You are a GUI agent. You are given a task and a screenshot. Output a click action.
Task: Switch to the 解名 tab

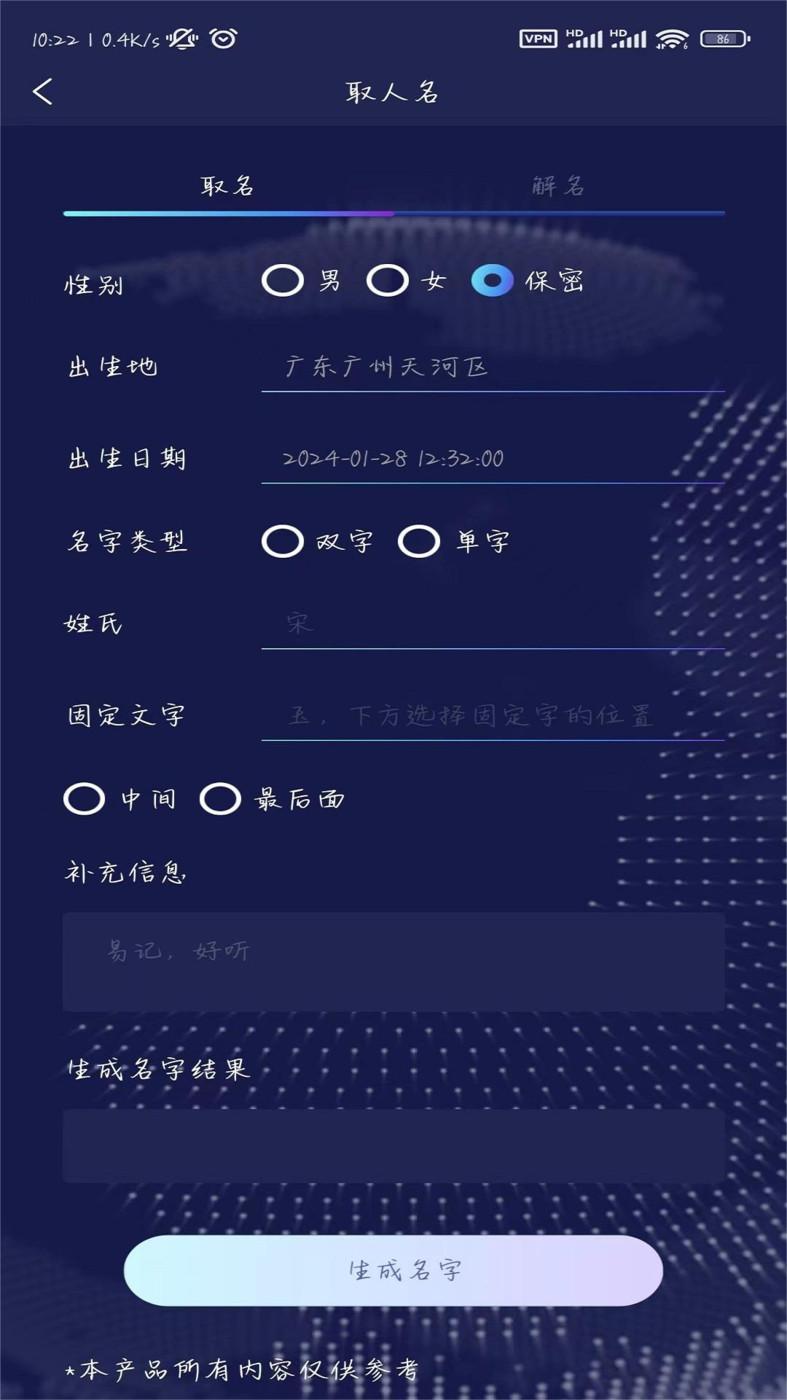pyautogui.click(x=558, y=186)
